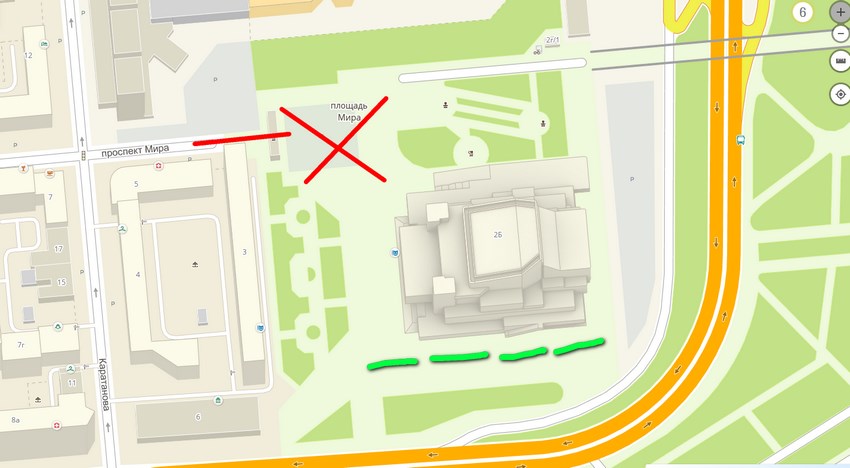The width and height of the screenshot is (850, 468).
Task: Zoom out of the map
Action: click(x=839, y=34)
